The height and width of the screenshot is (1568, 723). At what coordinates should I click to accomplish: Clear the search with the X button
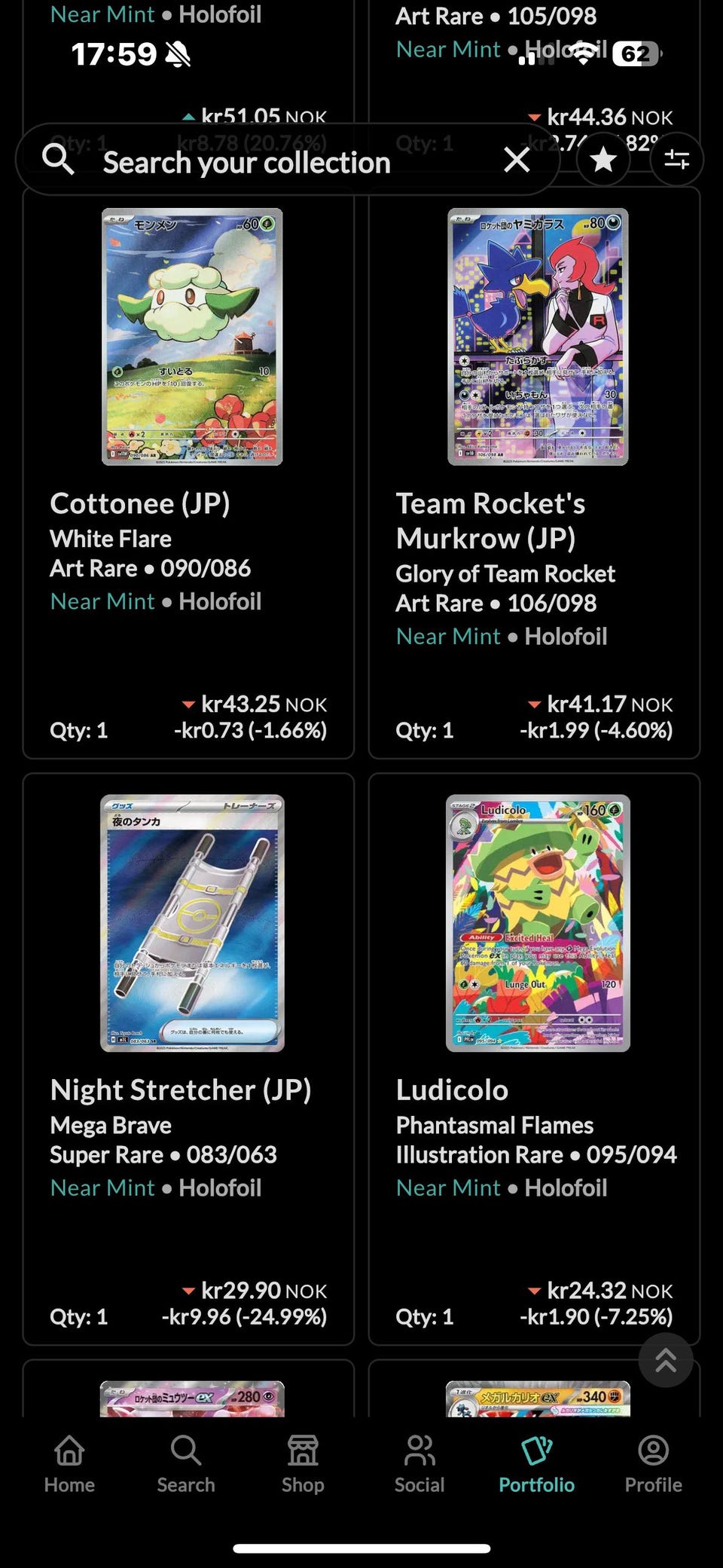(517, 160)
